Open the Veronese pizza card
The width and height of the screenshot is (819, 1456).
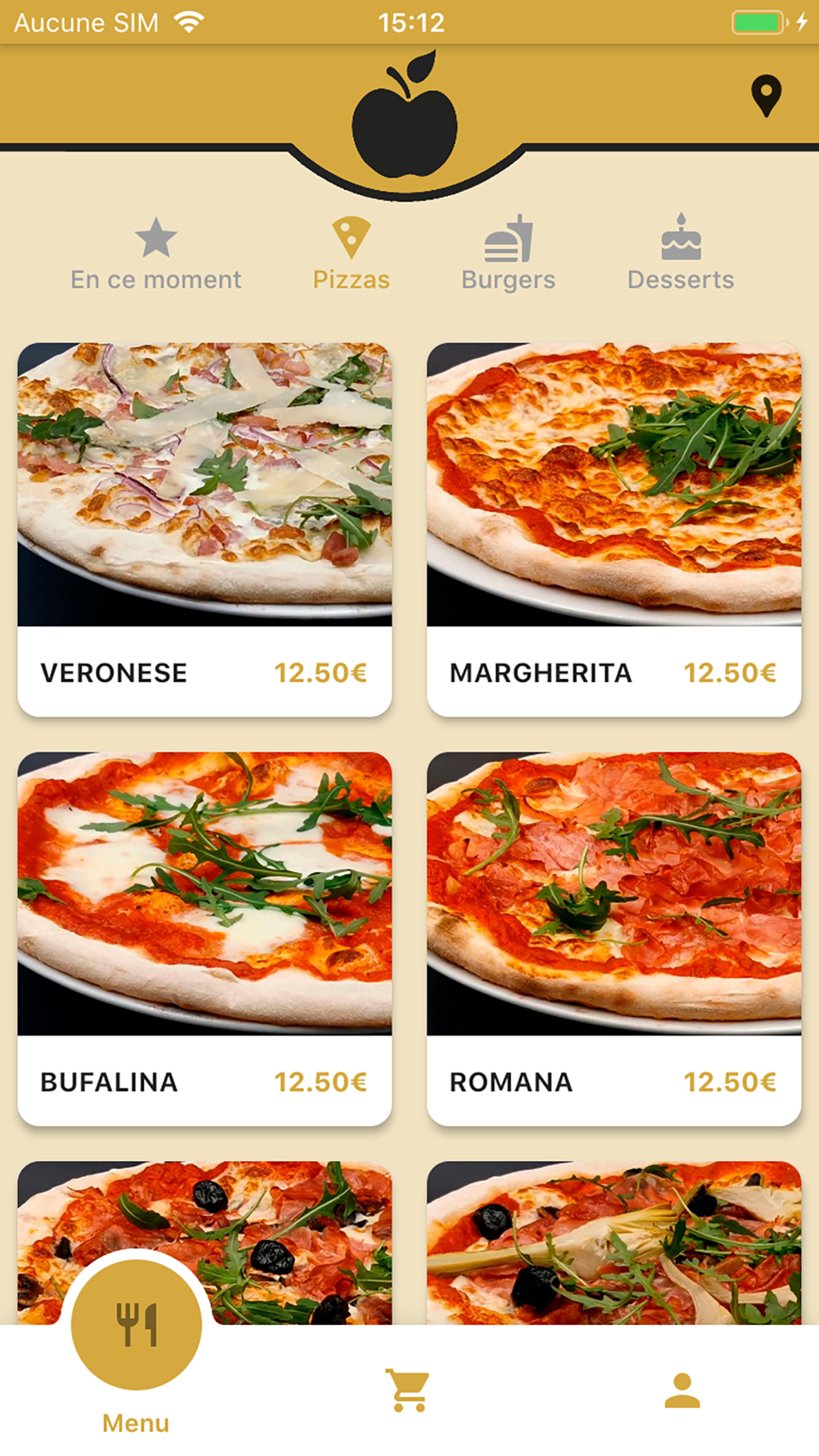[205, 529]
